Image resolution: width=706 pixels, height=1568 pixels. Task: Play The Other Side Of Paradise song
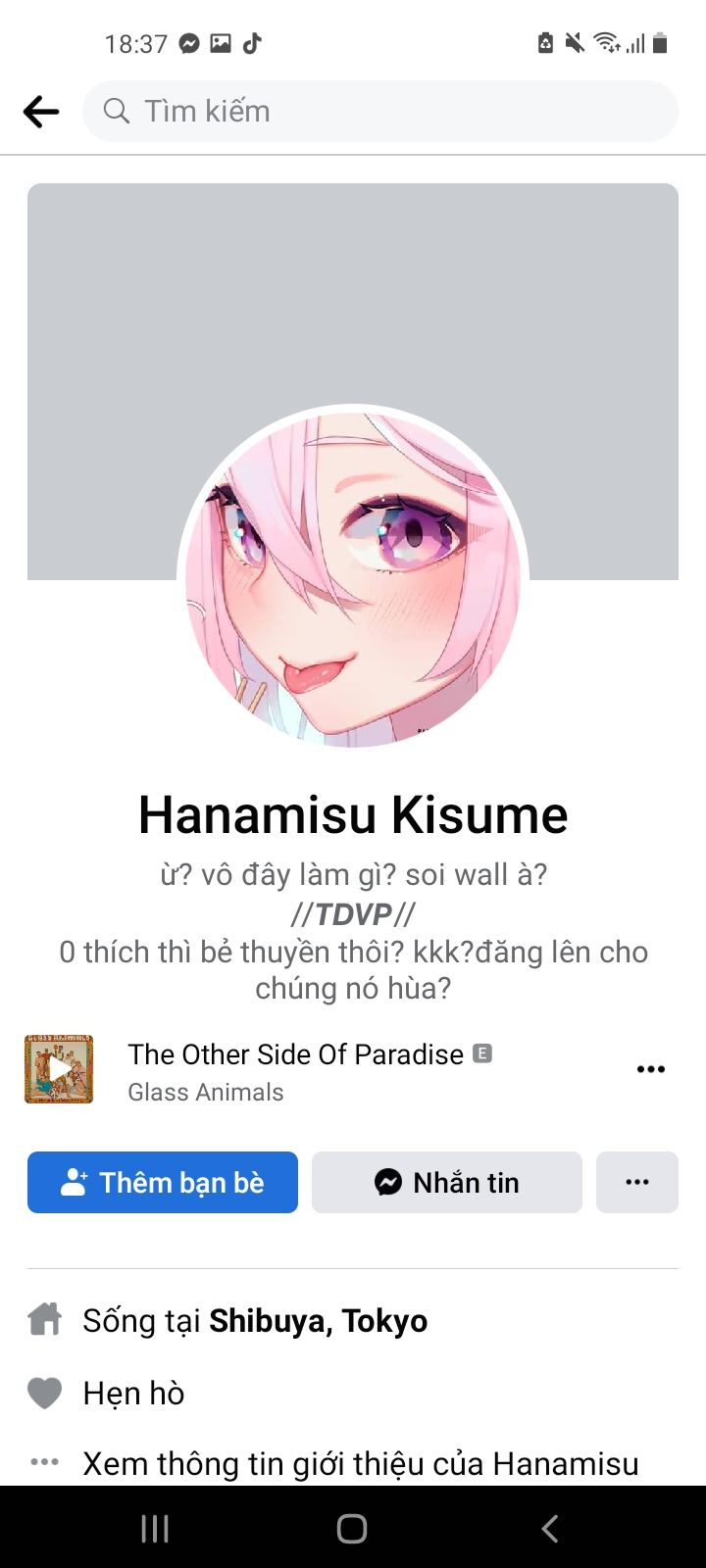click(x=59, y=1069)
